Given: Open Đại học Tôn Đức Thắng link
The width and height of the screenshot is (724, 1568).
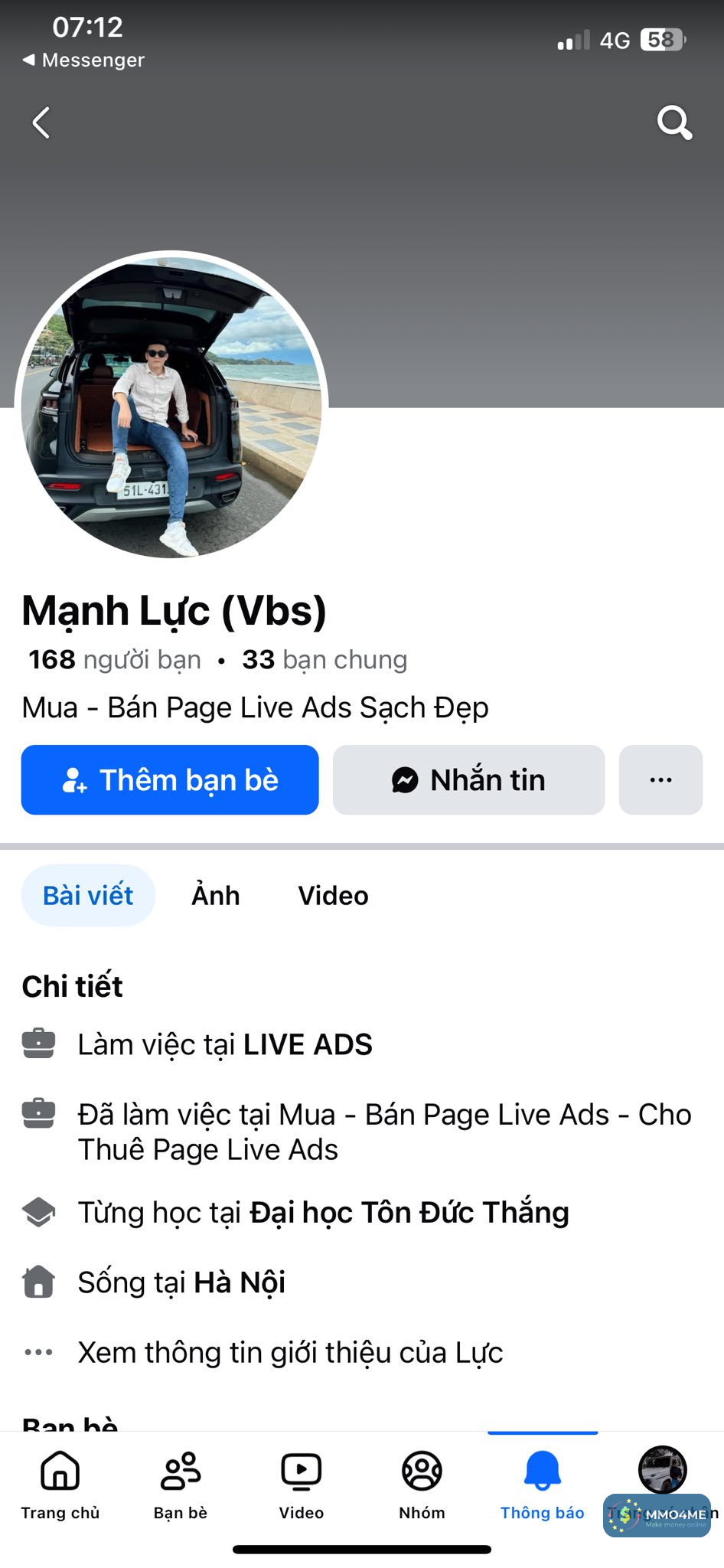Looking at the screenshot, I should click(409, 1213).
